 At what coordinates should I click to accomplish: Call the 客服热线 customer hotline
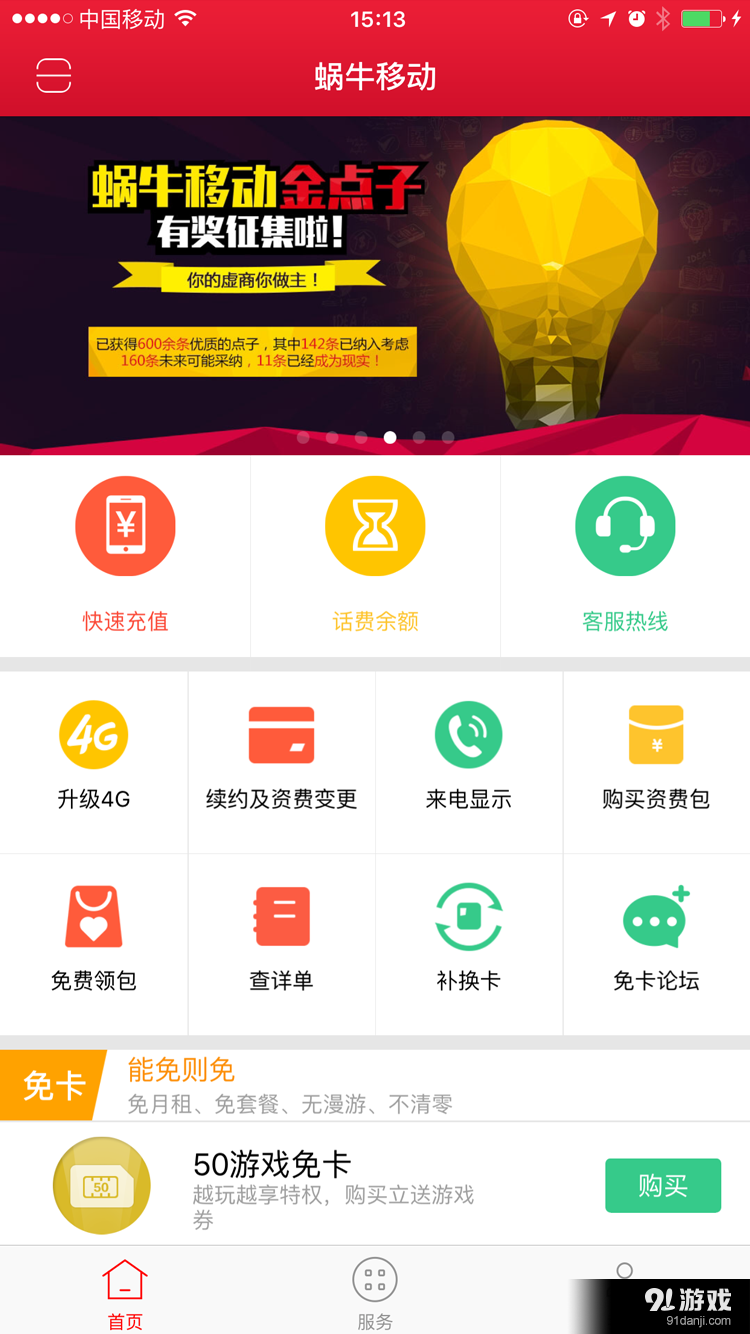625,555
